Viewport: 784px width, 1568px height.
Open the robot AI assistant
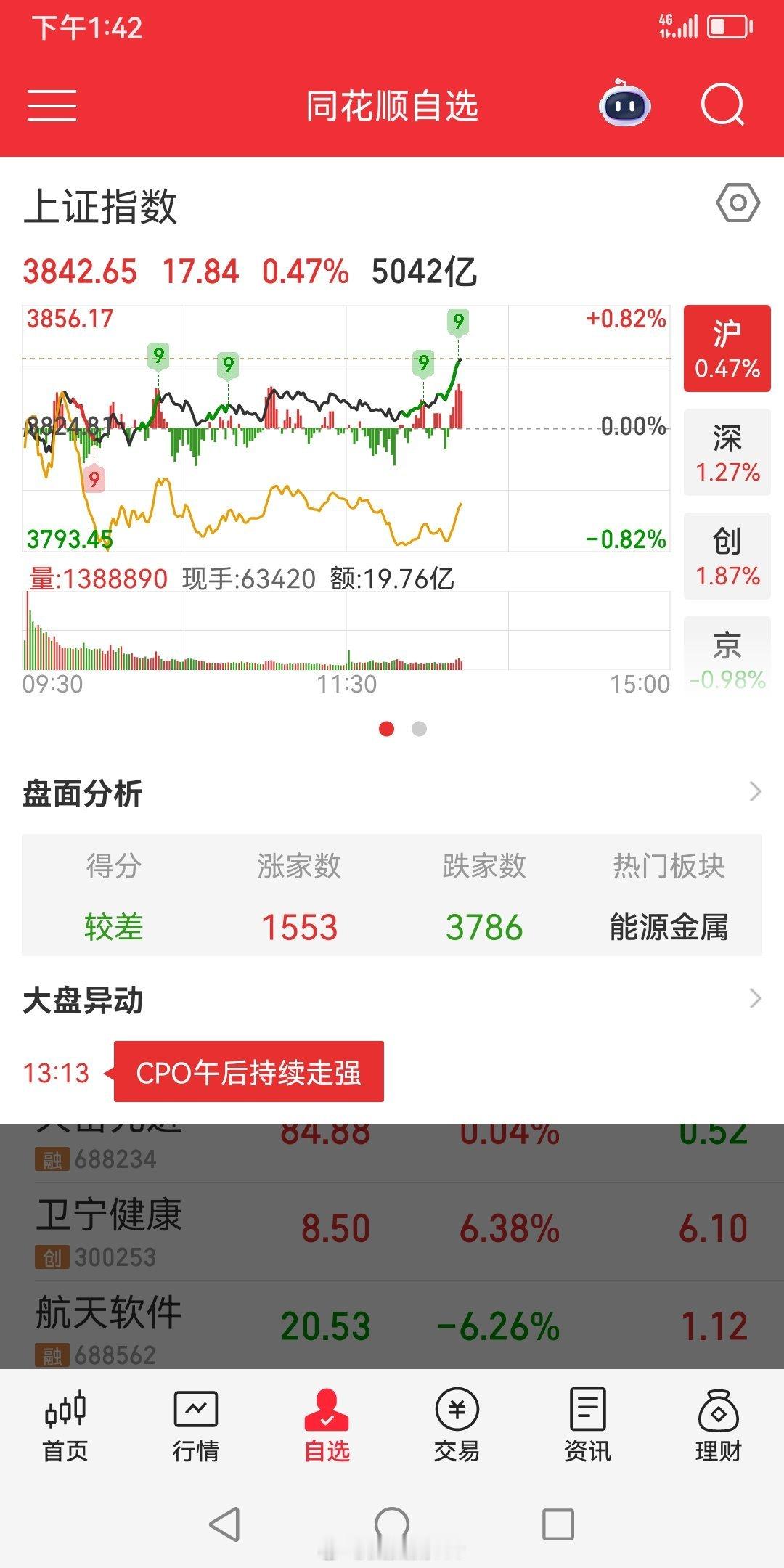pyautogui.click(x=624, y=105)
